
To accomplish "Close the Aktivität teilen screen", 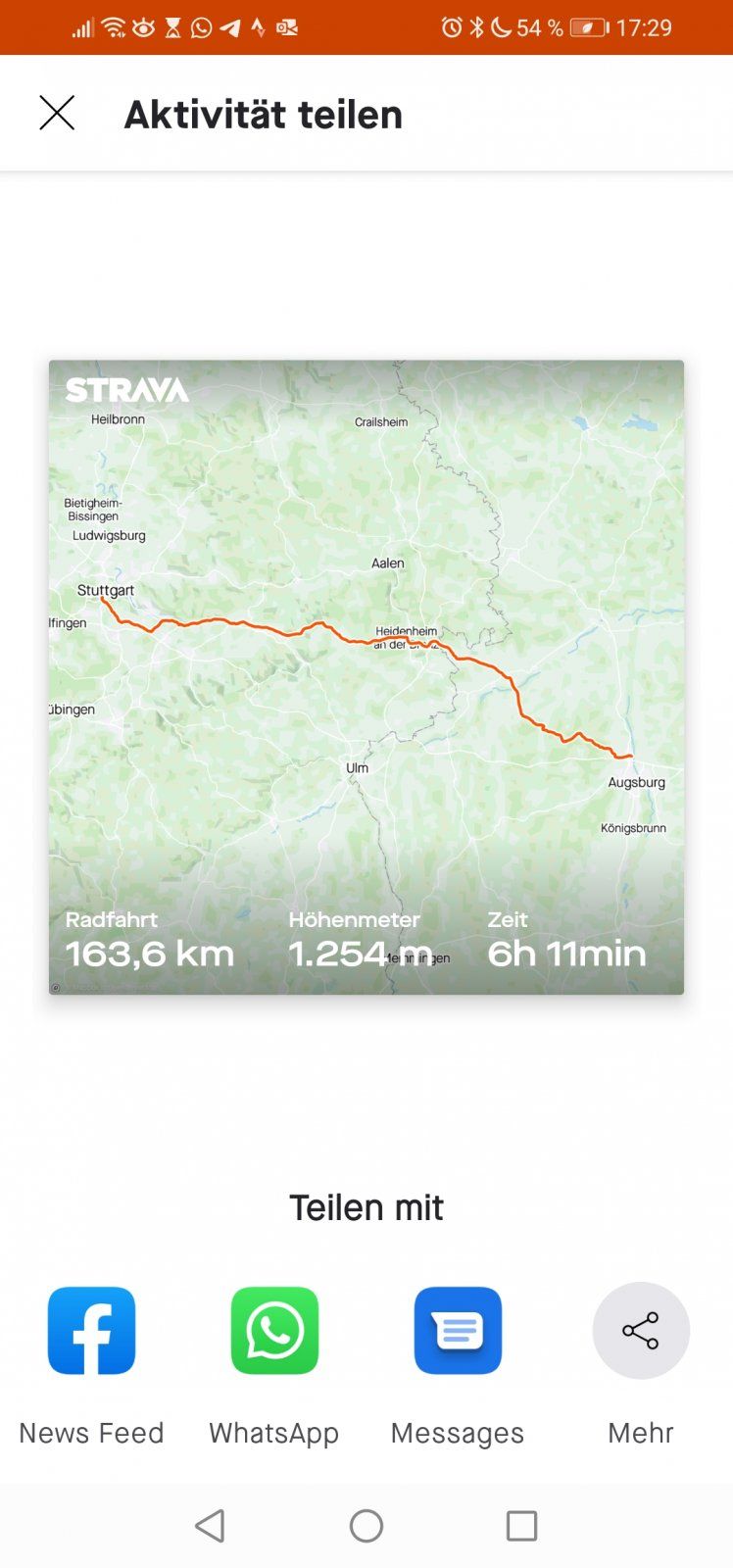I will (x=57, y=114).
